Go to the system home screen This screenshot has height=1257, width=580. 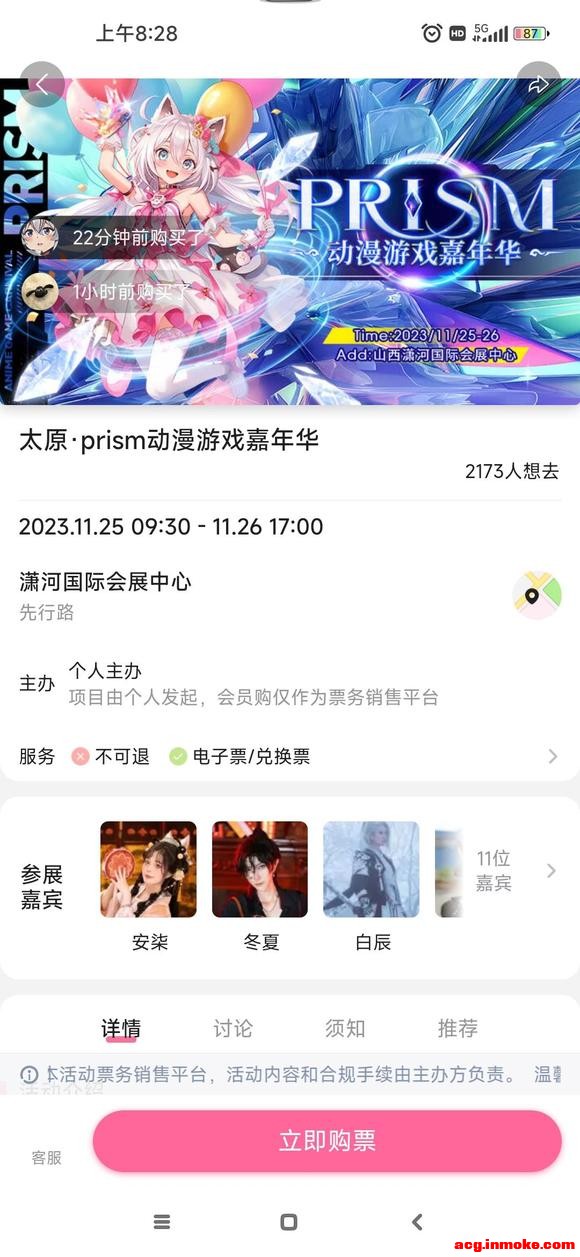(x=289, y=1221)
